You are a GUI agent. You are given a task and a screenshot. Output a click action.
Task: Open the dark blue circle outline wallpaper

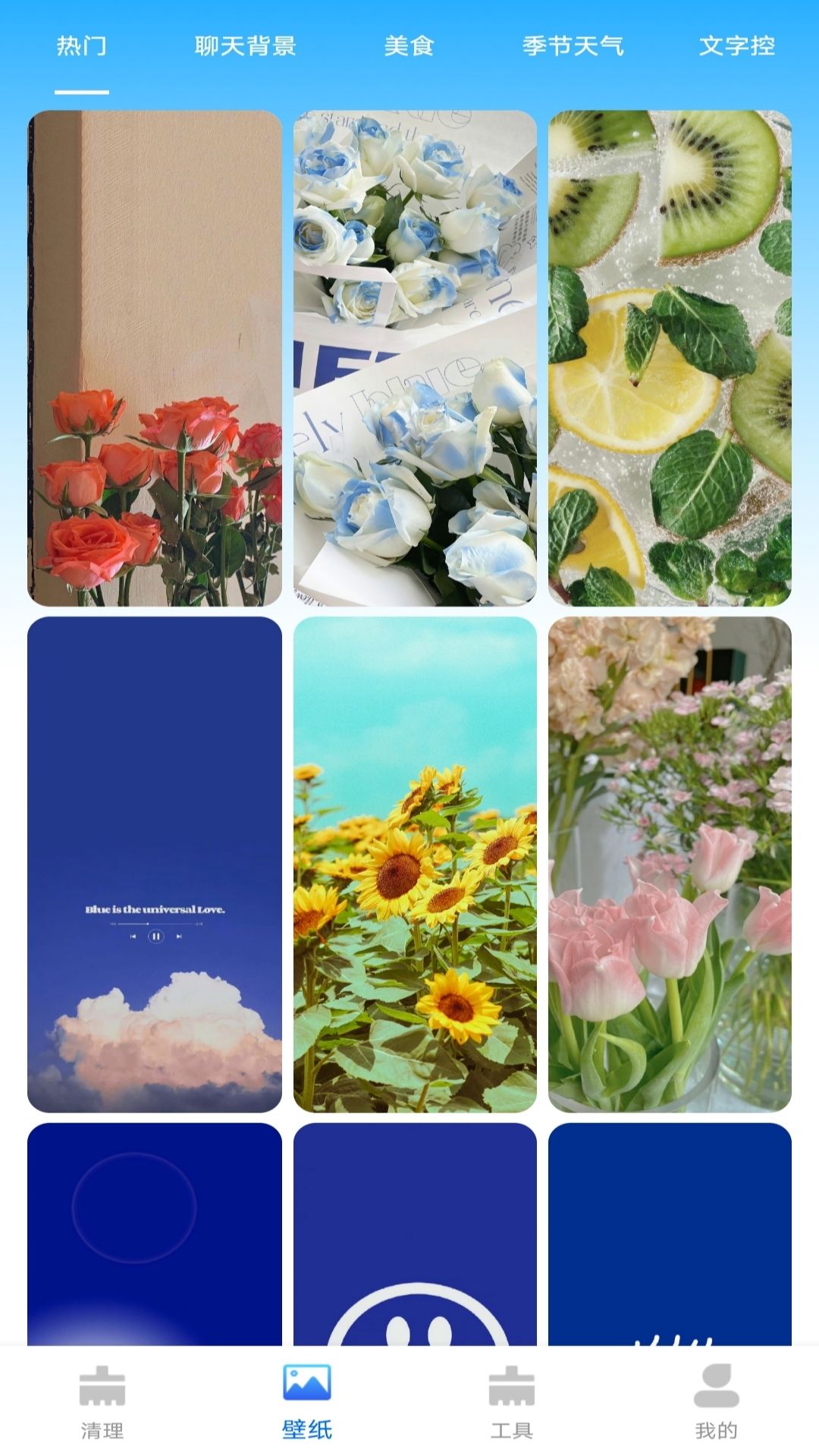155,1235
